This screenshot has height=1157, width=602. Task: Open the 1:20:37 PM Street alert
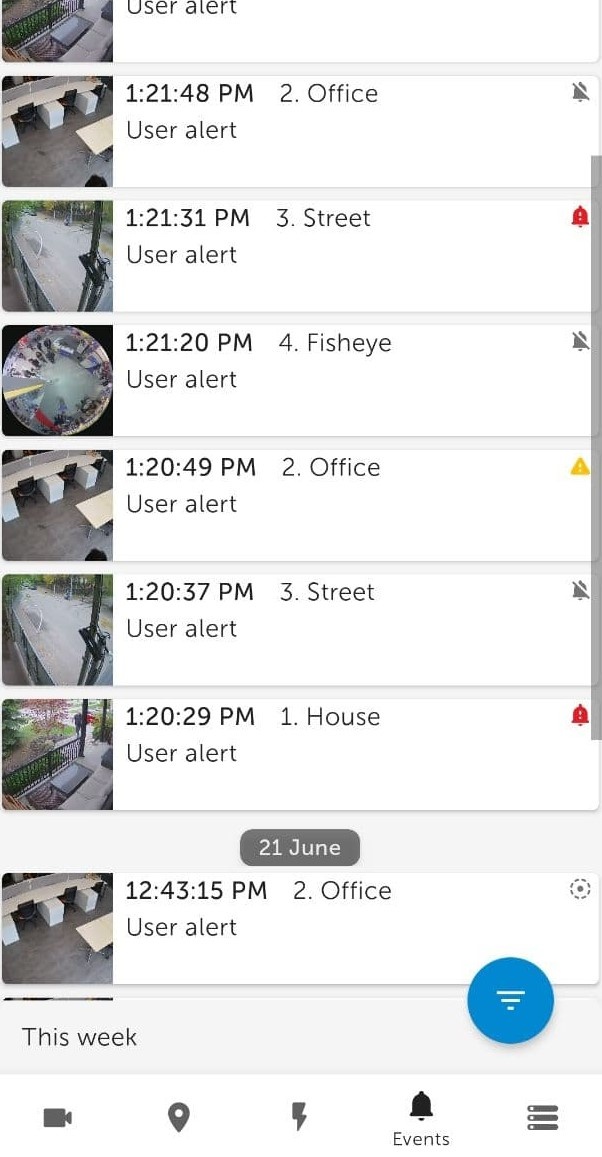point(300,629)
